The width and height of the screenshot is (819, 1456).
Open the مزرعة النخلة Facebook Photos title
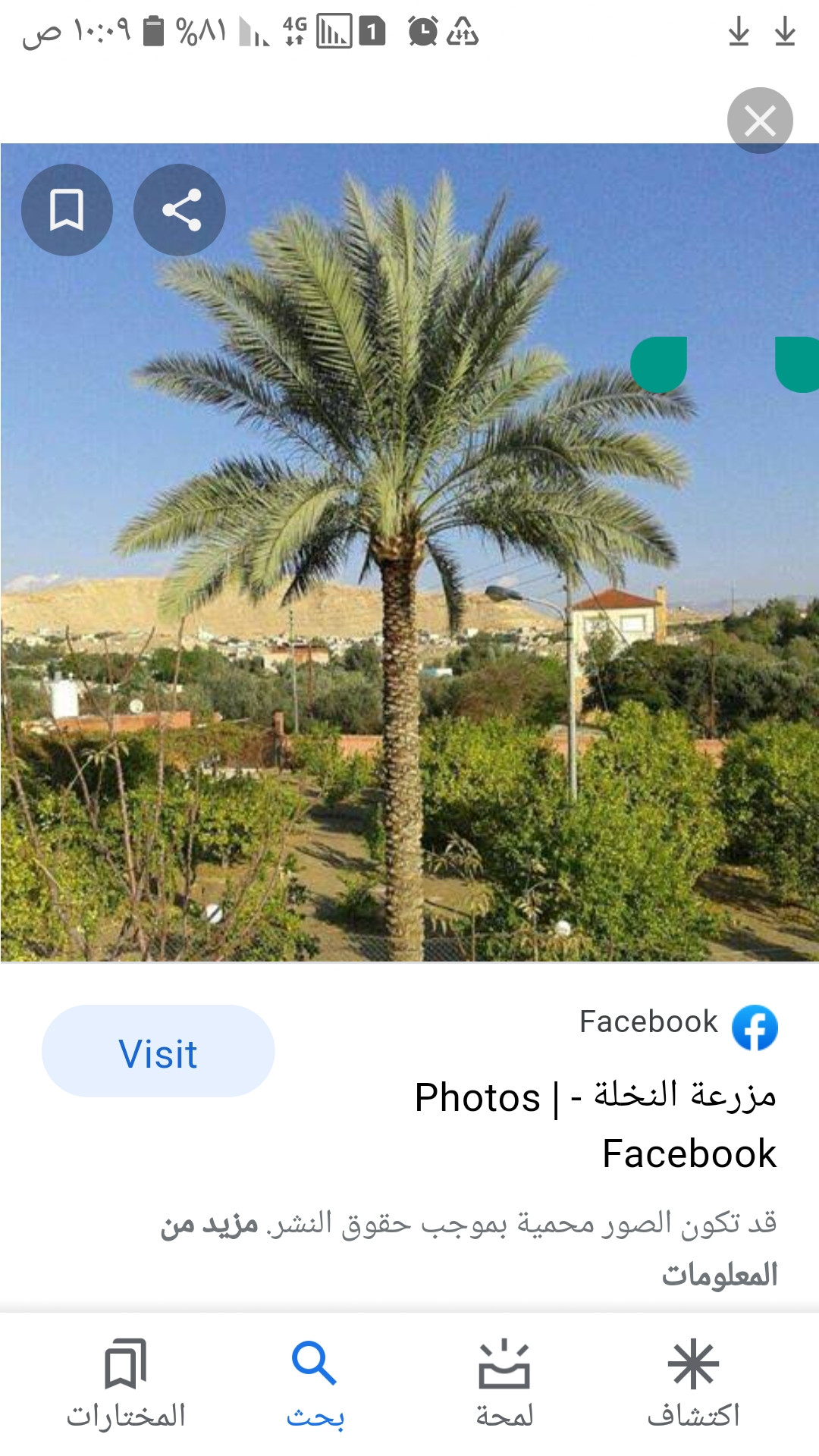coord(596,1125)
